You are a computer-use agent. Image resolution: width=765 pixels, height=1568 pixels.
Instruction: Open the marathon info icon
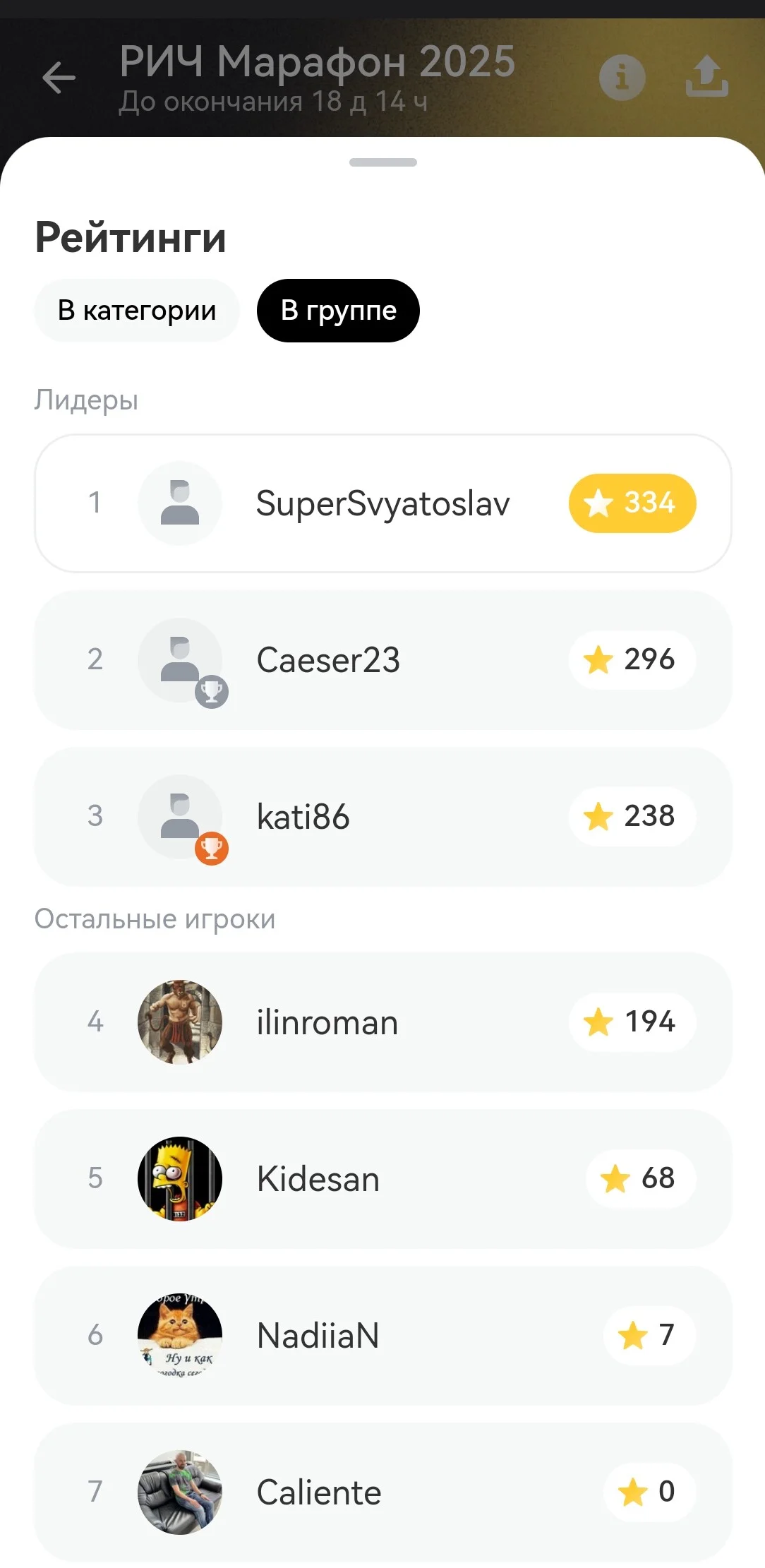(x=622, y=77)
